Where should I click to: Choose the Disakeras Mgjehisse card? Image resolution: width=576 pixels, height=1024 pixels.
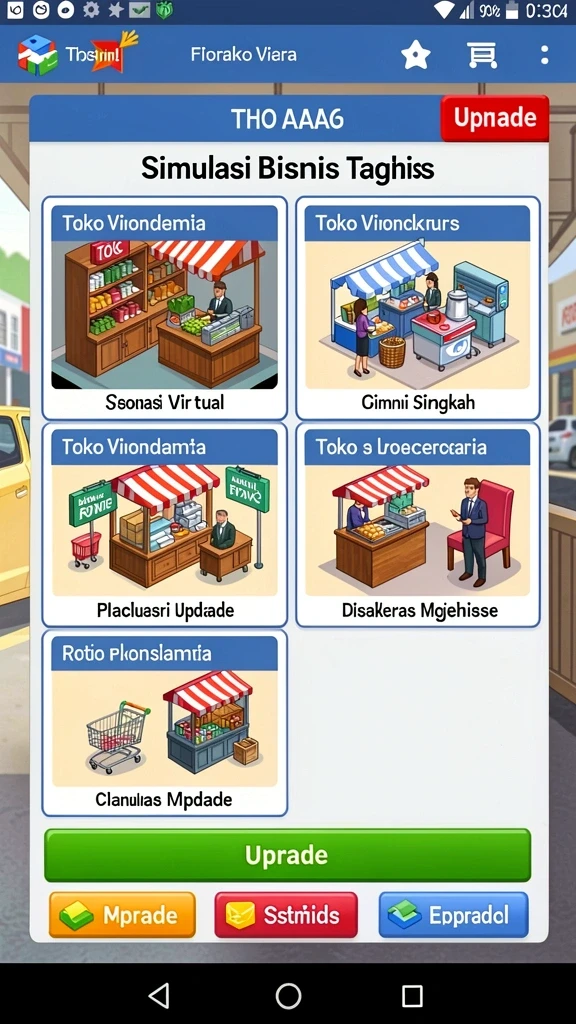(x=418, y=524)
